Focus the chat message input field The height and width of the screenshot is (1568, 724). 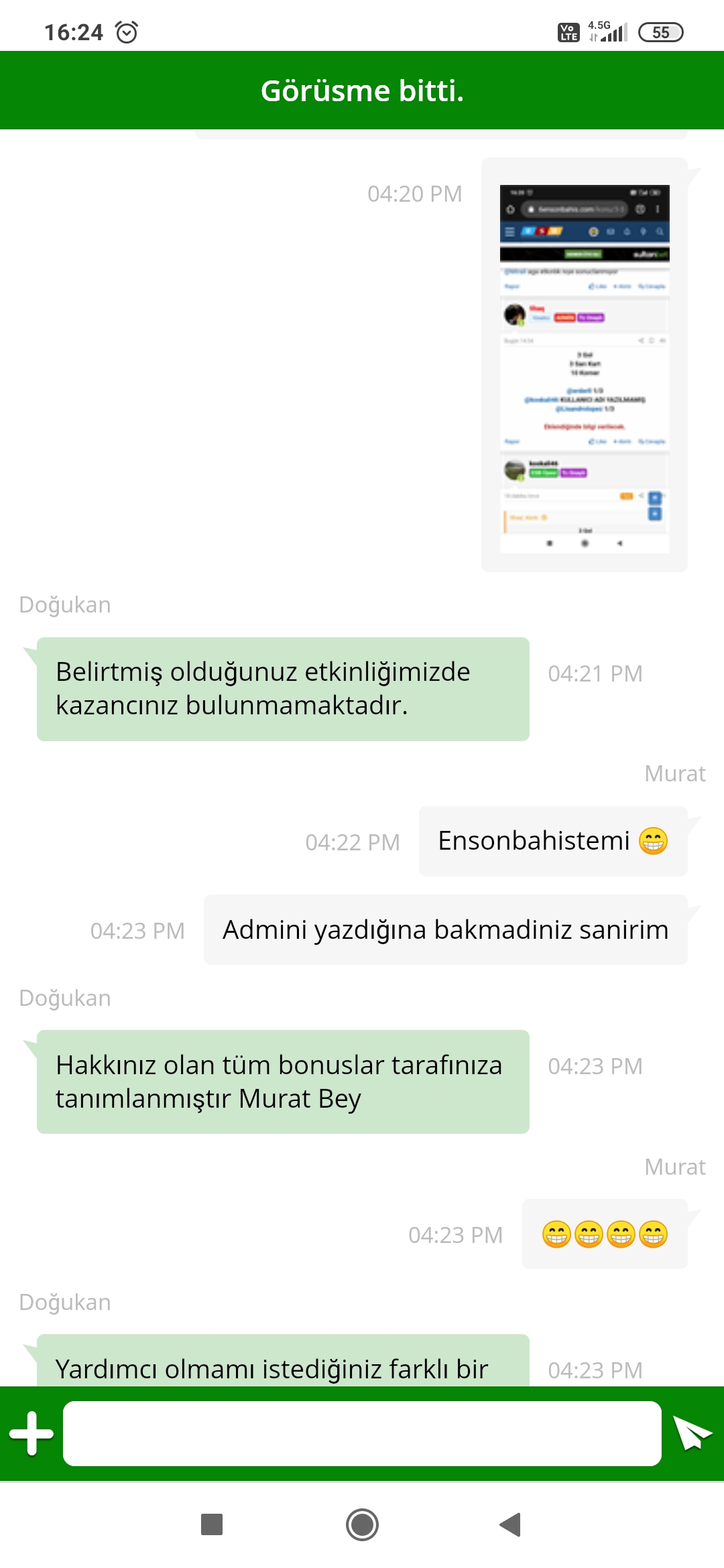(362, 1434)
